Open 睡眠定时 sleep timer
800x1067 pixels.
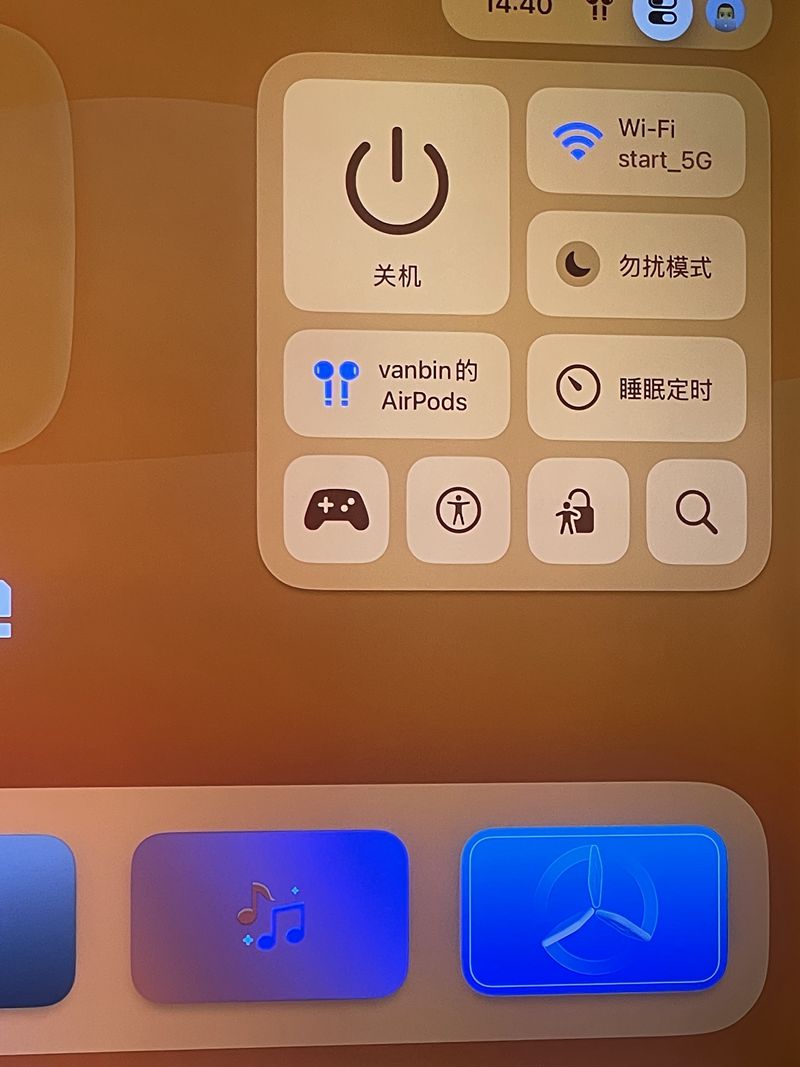pyautogui.click(x=635, y=388)
